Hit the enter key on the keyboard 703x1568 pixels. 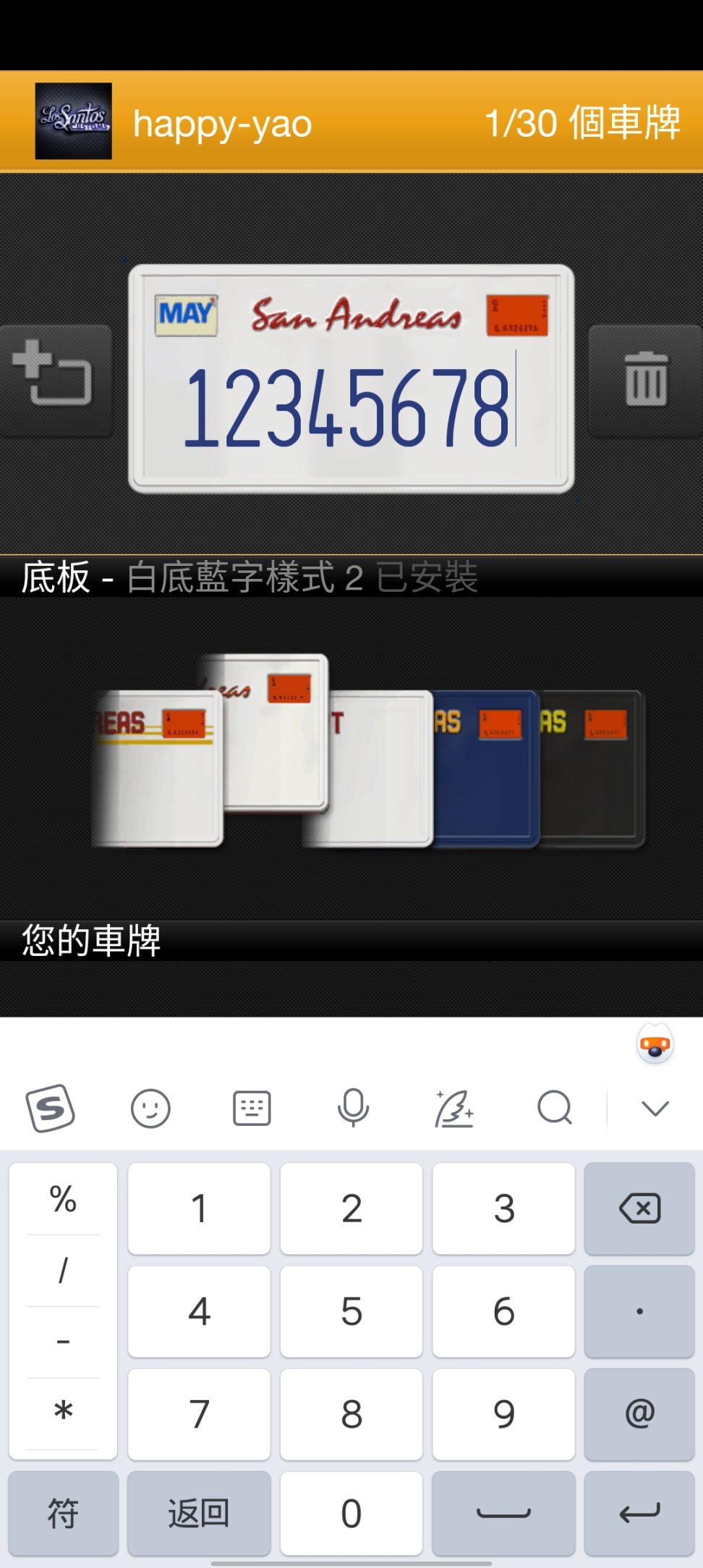[x=639, y=1513]
